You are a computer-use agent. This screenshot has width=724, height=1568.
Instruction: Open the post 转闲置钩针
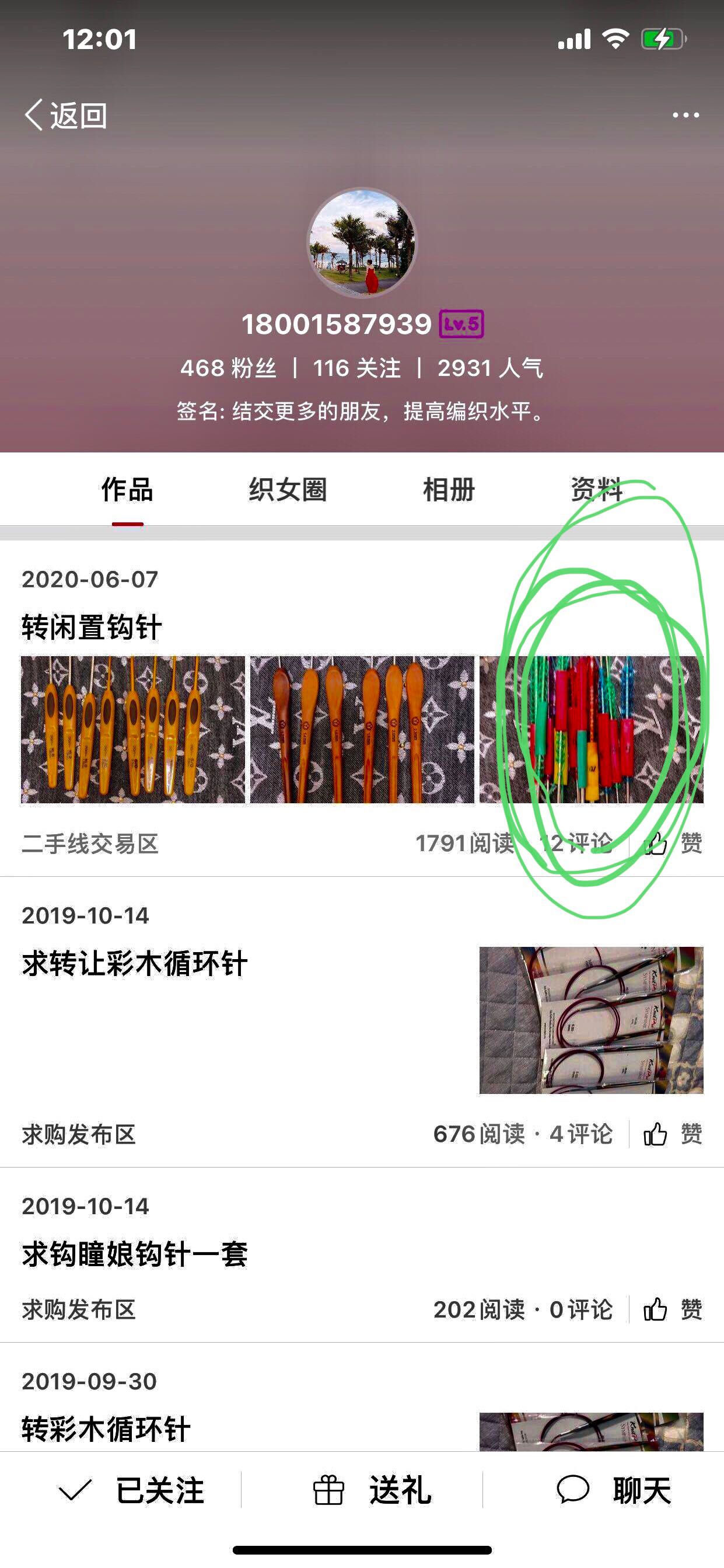(x=92, y=627)
